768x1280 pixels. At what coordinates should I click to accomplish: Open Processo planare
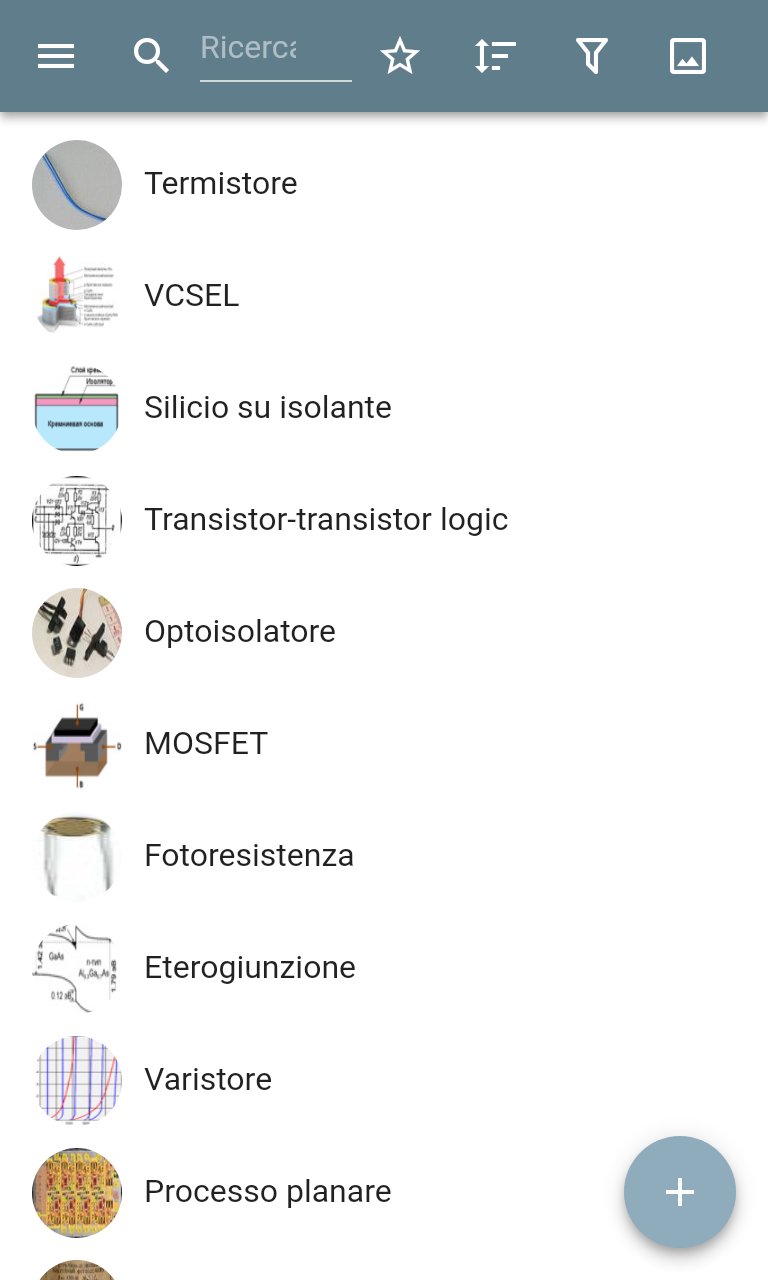click(384, 1192)
